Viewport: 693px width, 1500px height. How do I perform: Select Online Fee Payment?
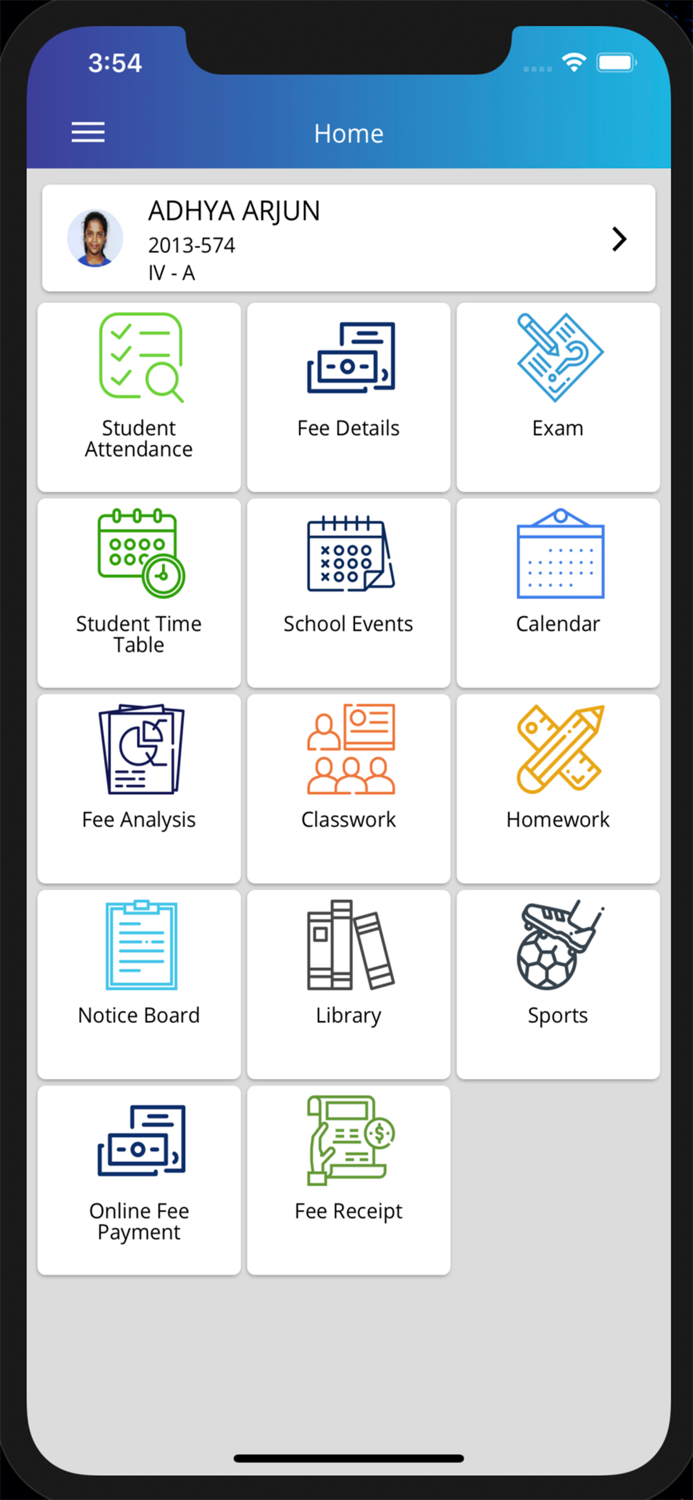point(139,1180)
